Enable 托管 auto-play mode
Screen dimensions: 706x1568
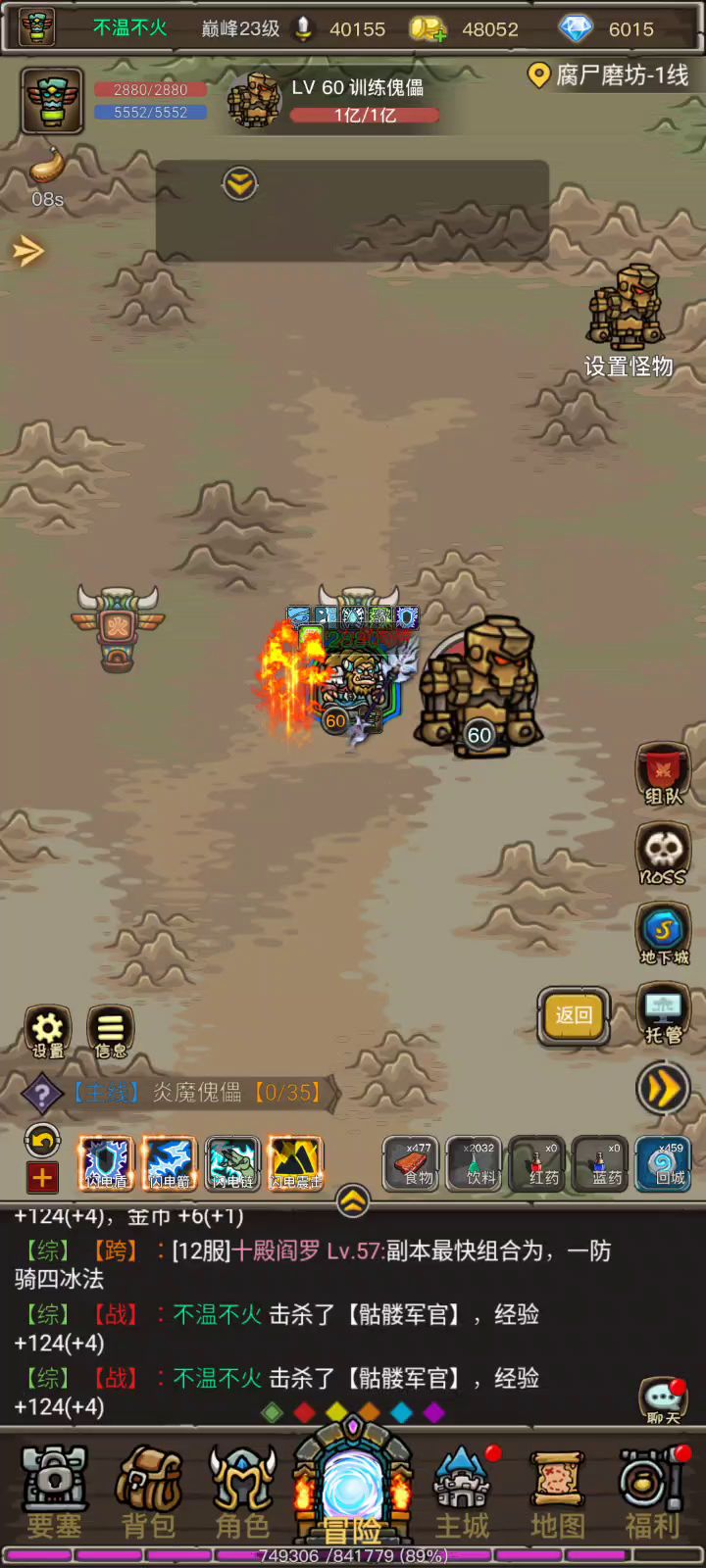(664, 1015)
